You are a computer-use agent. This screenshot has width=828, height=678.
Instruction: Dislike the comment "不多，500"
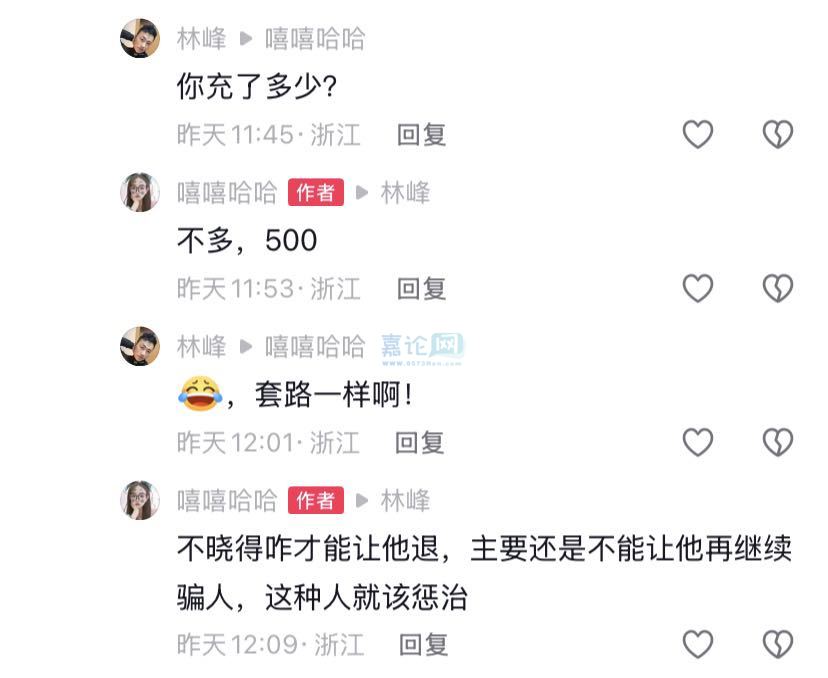777,288
